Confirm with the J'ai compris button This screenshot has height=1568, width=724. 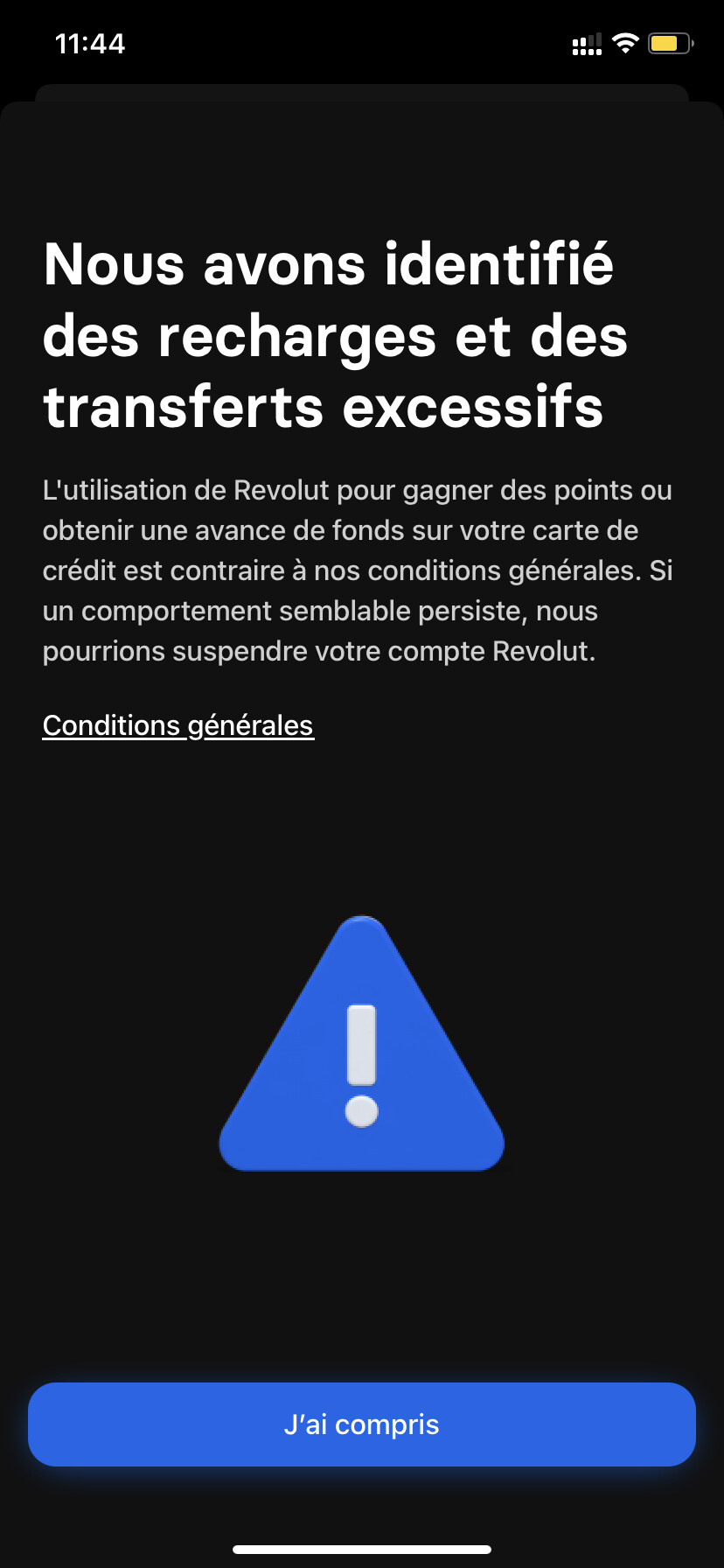(362, 1424)
